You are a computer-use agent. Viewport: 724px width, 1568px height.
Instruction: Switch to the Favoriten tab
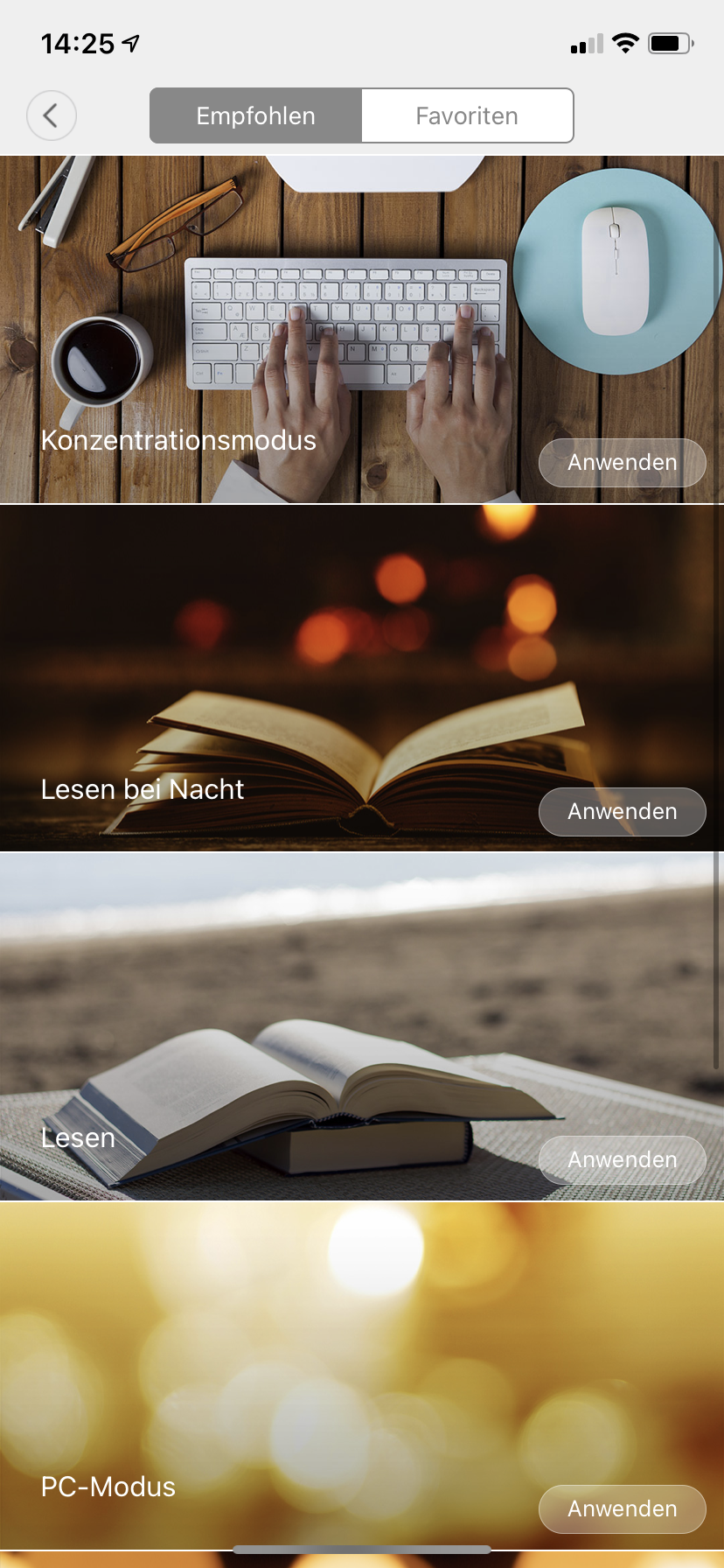(x=467, y=115)
